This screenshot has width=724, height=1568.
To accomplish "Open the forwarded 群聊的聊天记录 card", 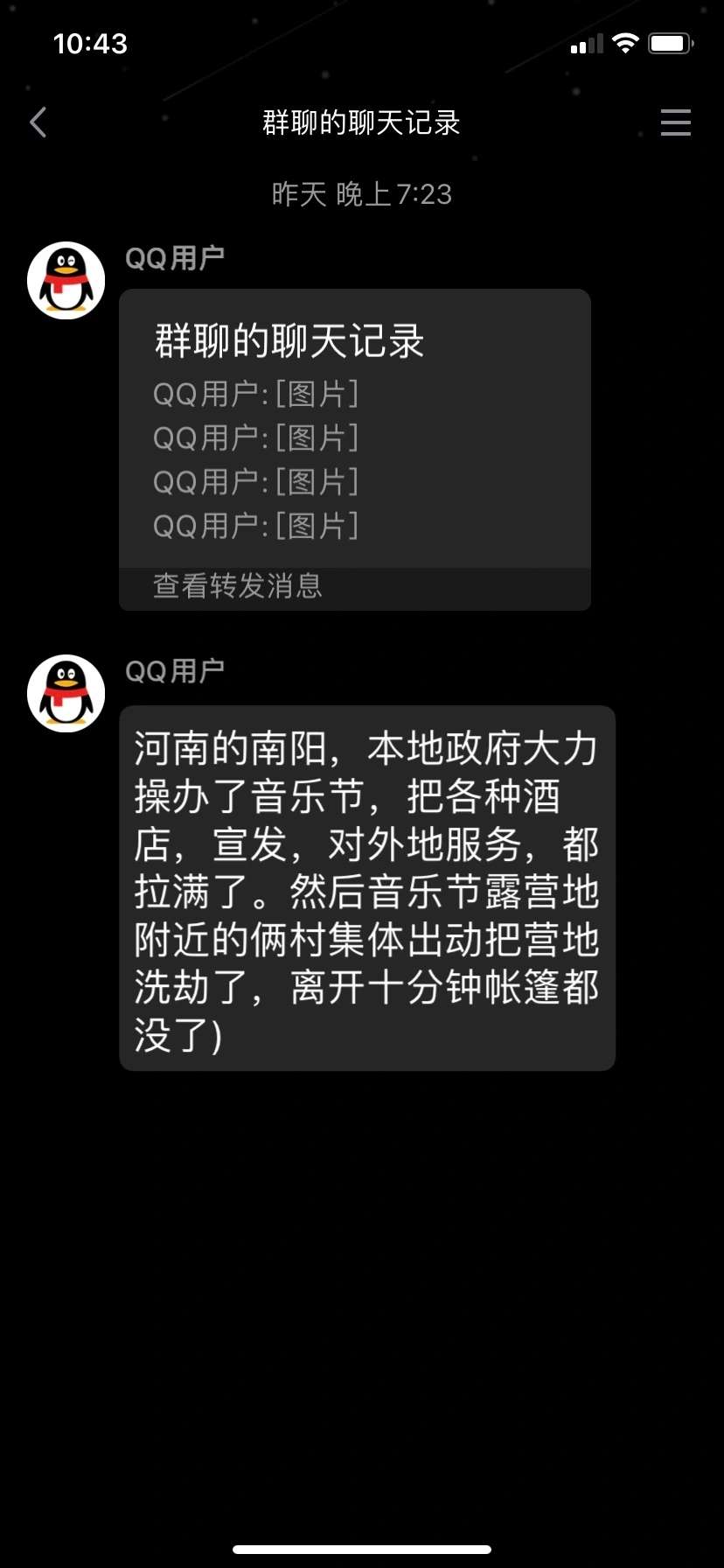I will (354, 429).
